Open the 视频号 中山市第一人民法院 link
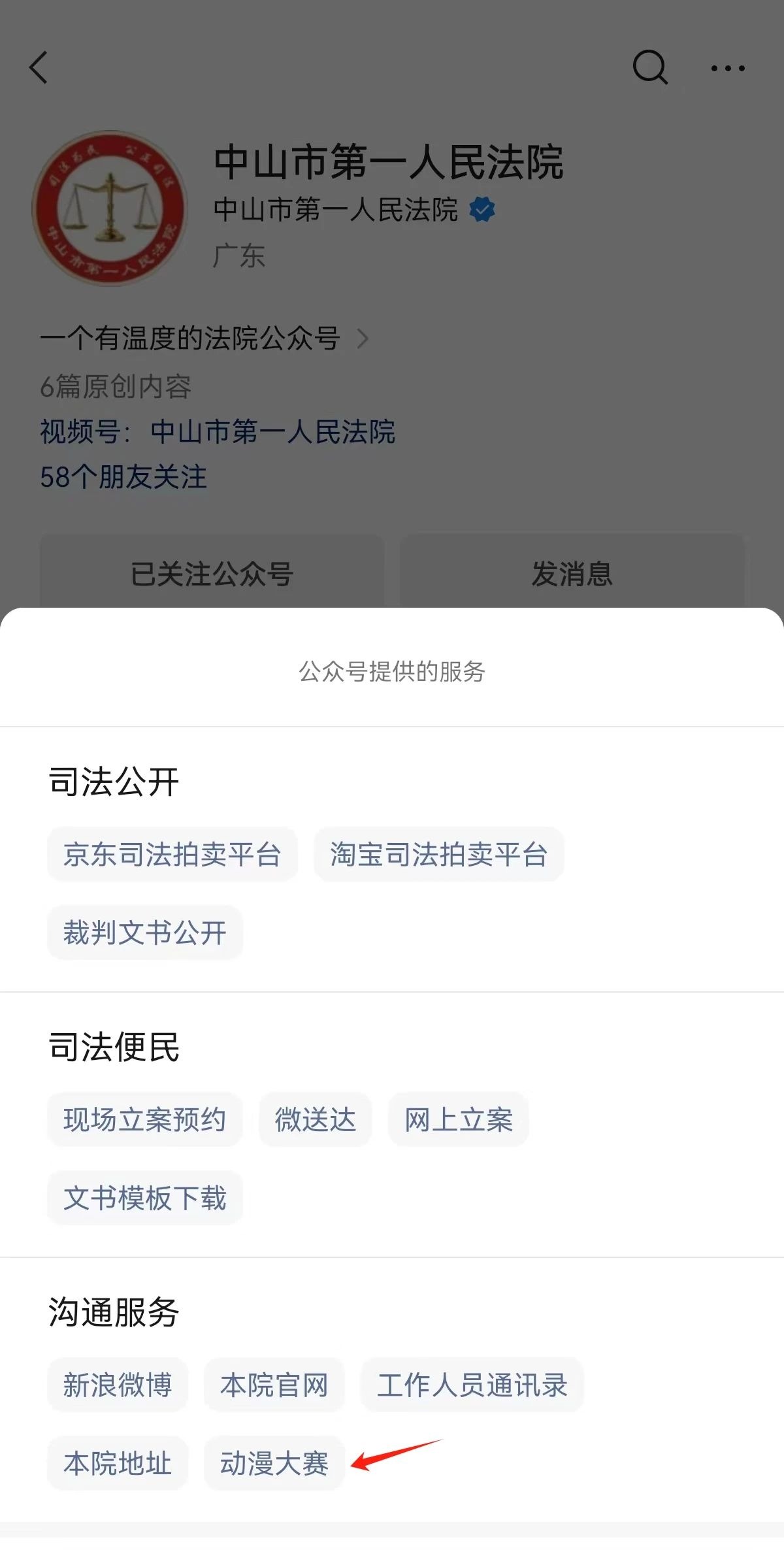 pyautogui.click(x=218, y=432)
